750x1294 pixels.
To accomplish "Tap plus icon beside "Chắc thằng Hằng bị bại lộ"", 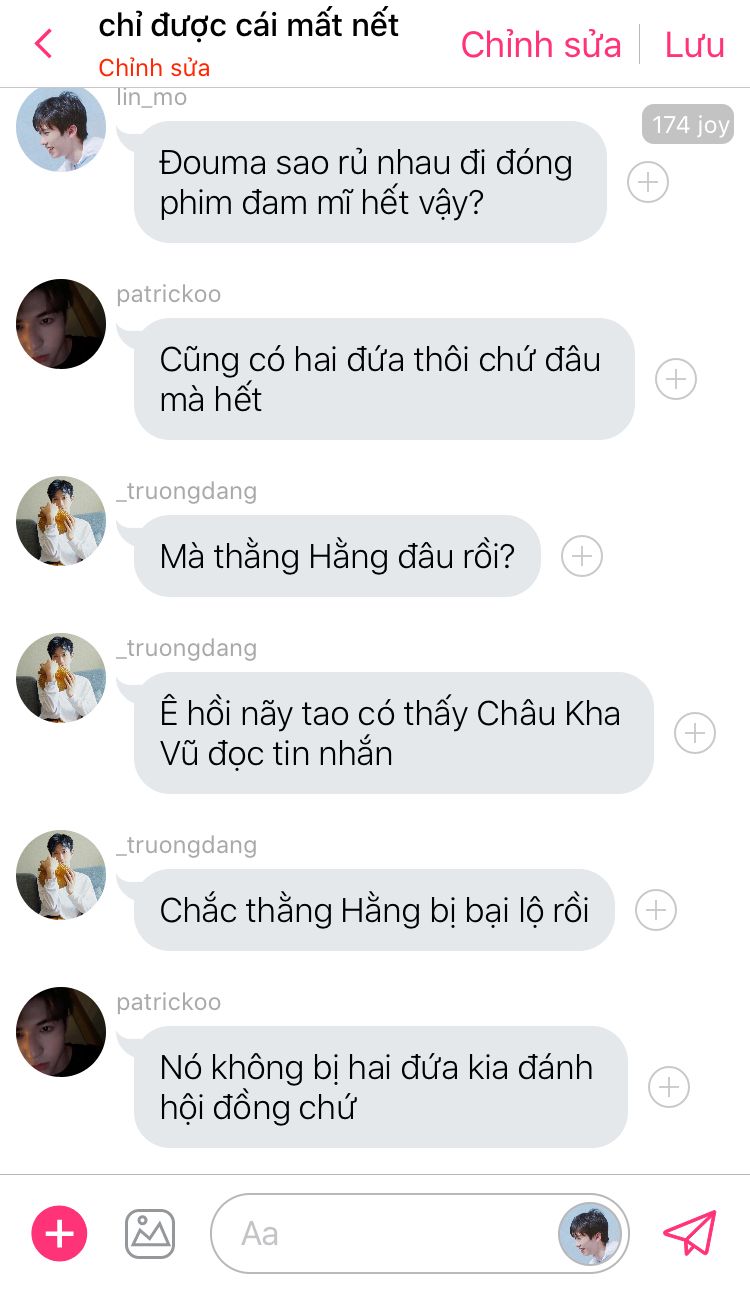I will 656,910.
